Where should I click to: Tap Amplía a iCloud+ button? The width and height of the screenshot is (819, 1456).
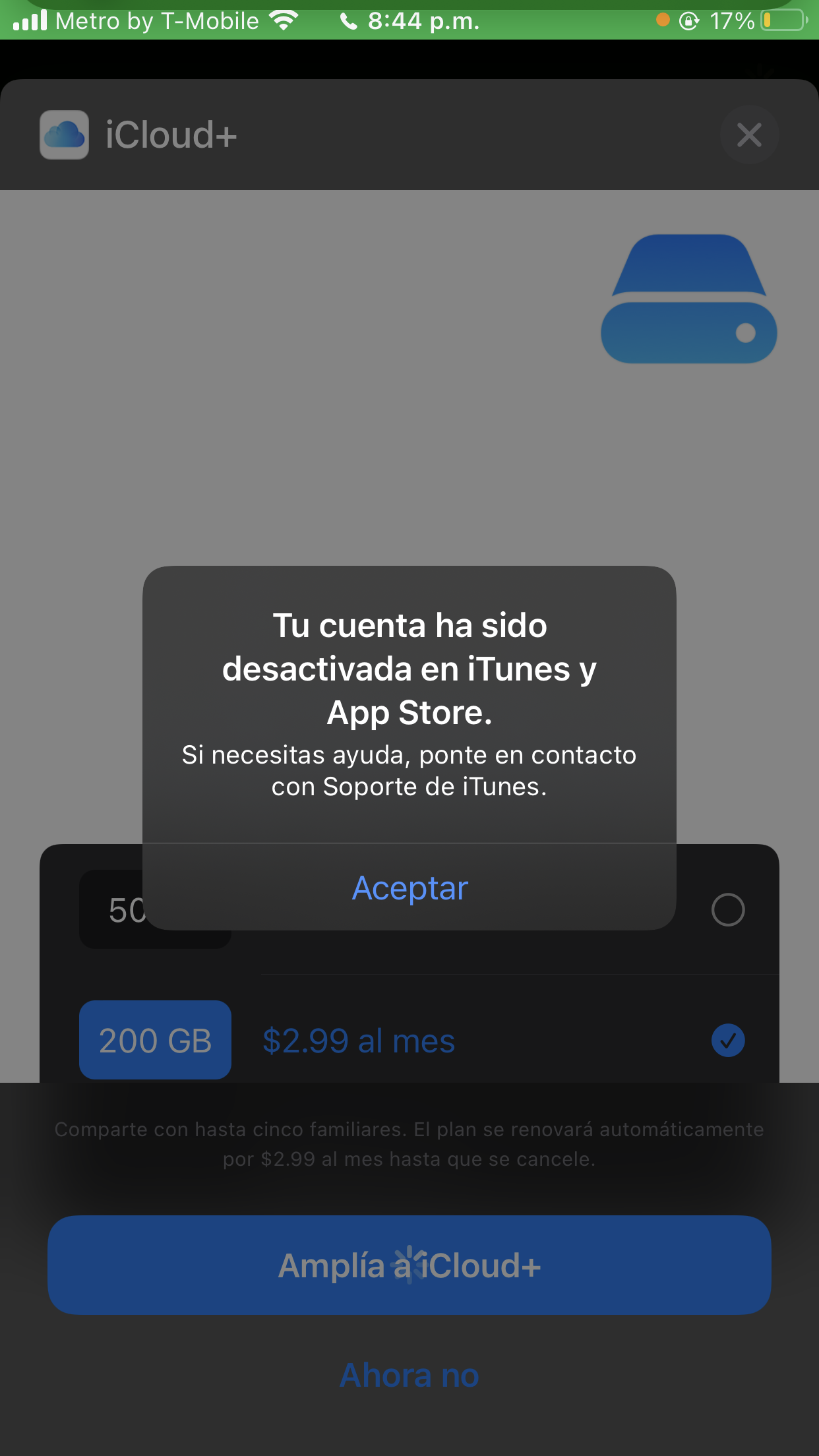409,1265
